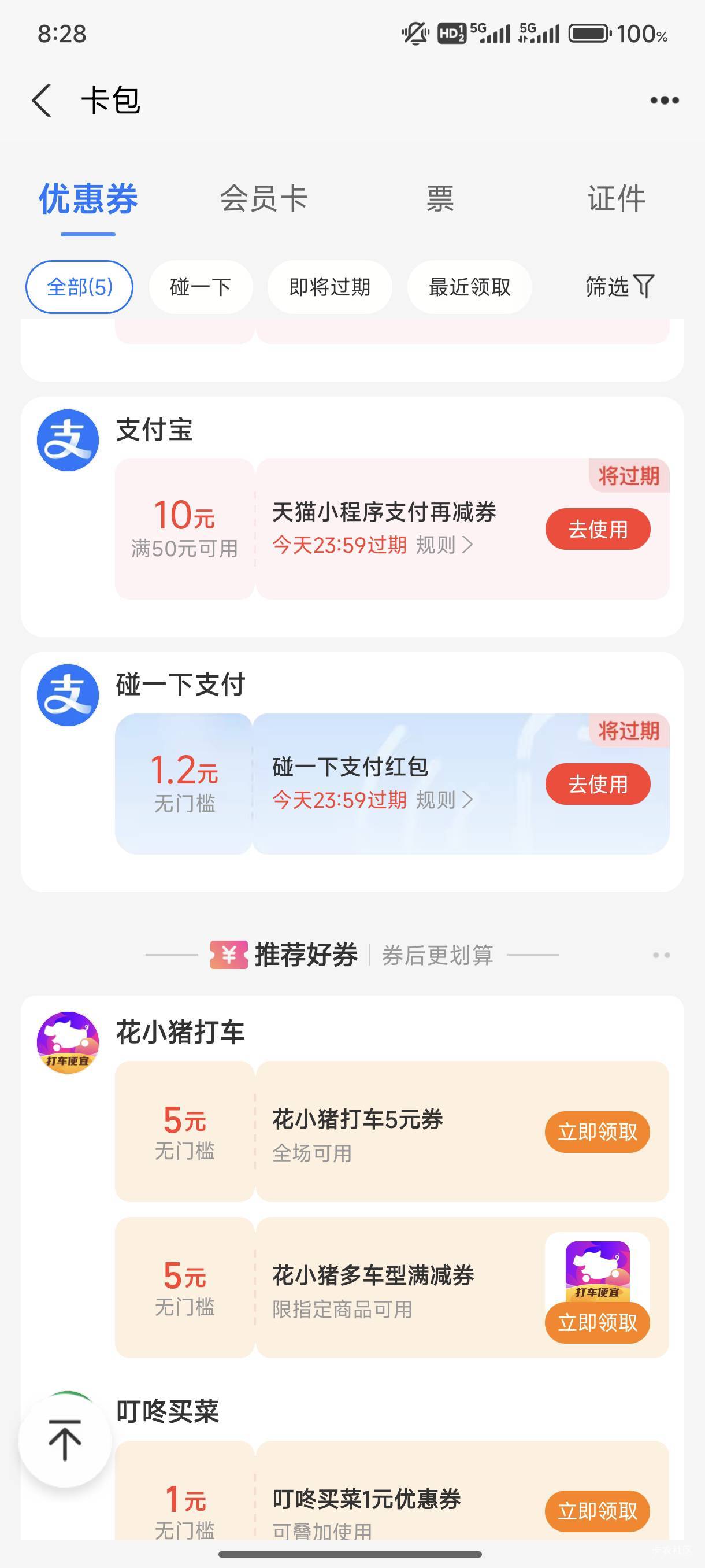The height and width of the screenshot is (1568, 705).
Task: Select the 全部(5) filter chip
Action: pos(80,287)
